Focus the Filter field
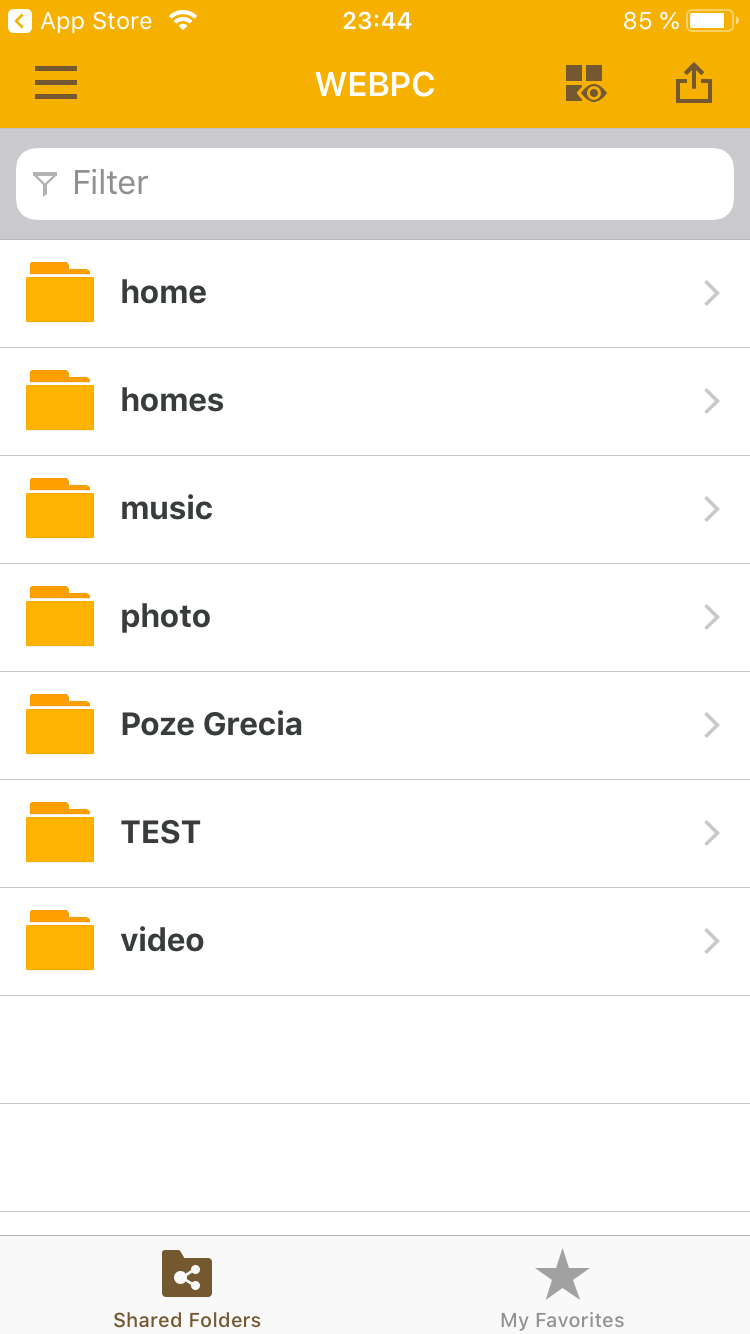The width and height of the screenshot is (750, 1334). [x=375, y=183]
